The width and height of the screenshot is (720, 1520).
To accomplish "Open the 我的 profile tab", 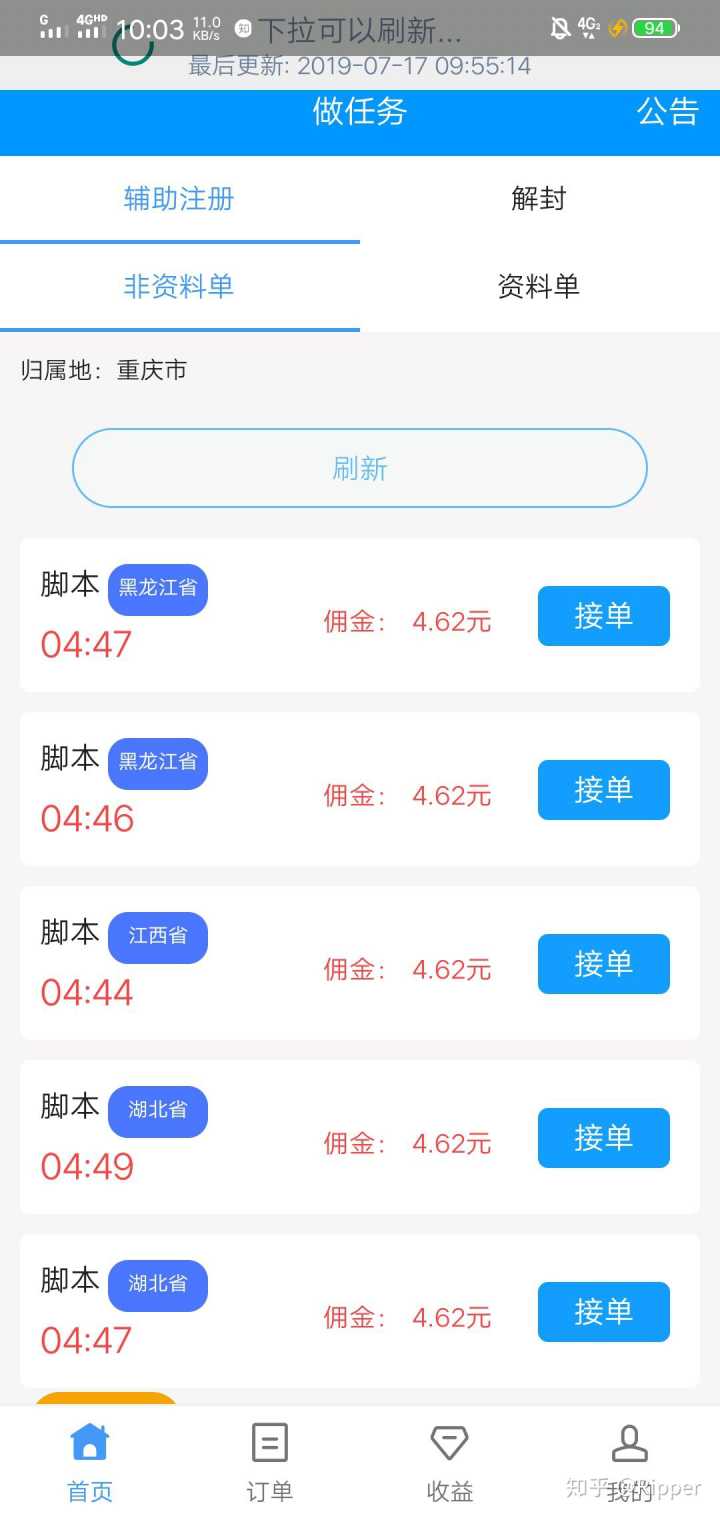I will (x=630, y=1462).
